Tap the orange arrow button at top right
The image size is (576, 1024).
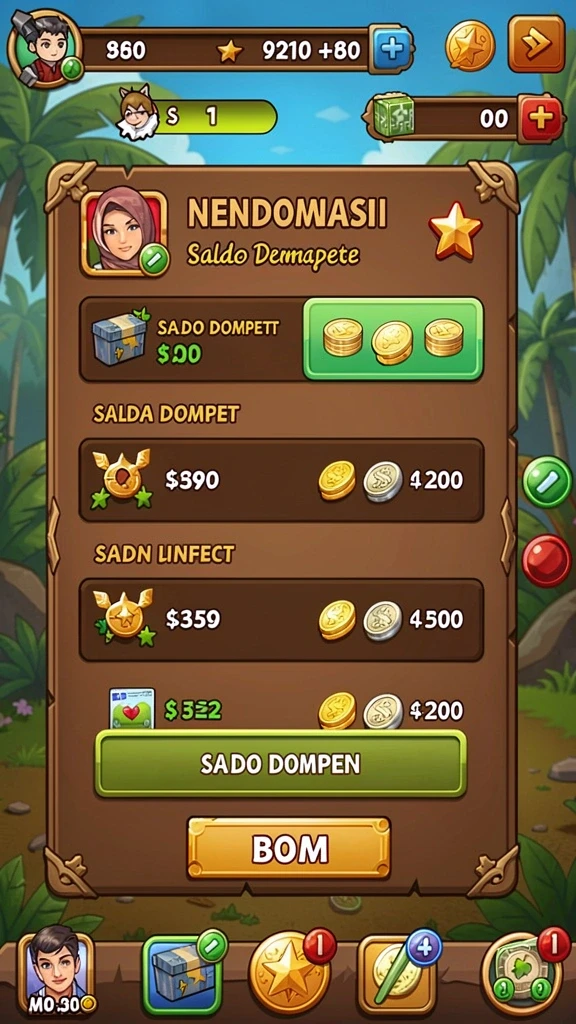(x=536, y=44)
